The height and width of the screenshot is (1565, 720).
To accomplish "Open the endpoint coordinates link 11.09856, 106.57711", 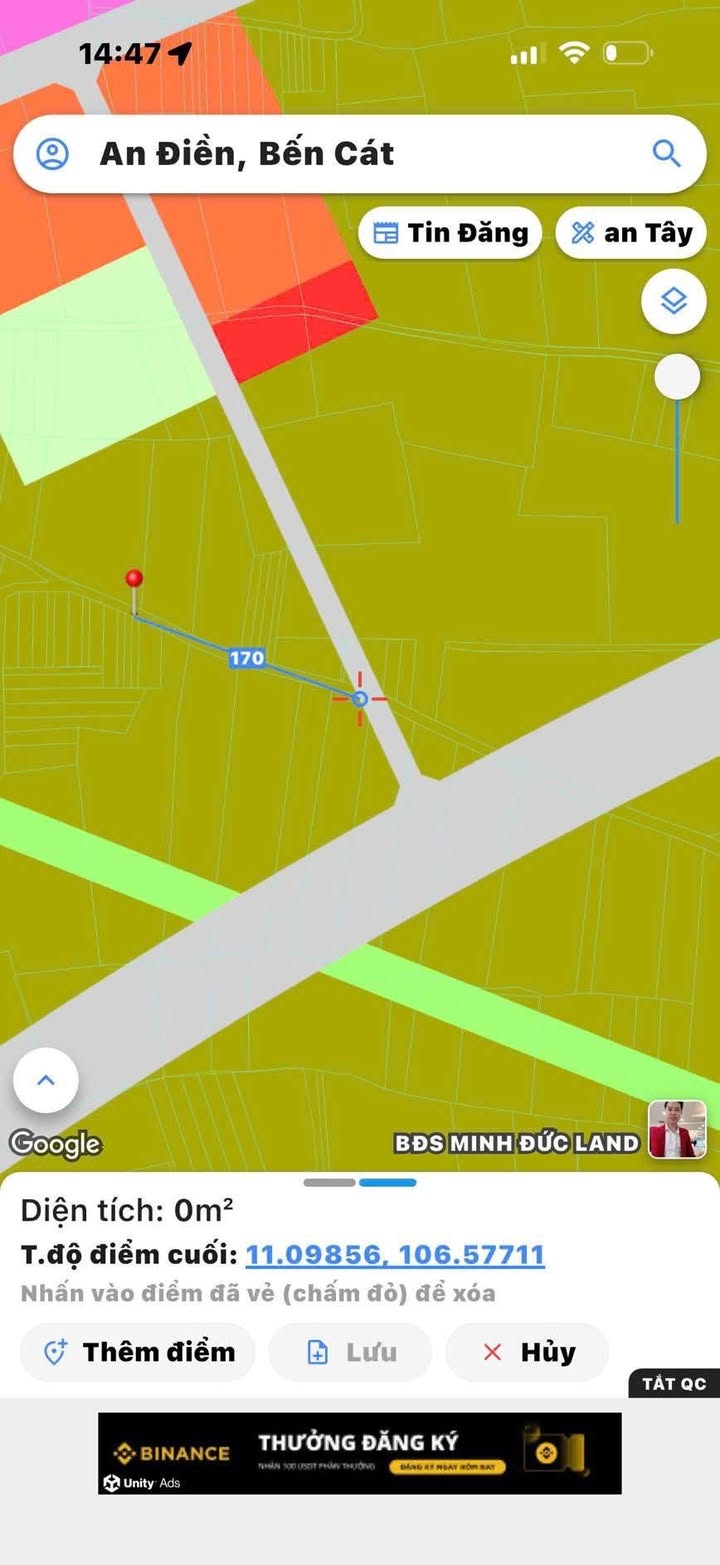I will click(x=395, y=1254).
